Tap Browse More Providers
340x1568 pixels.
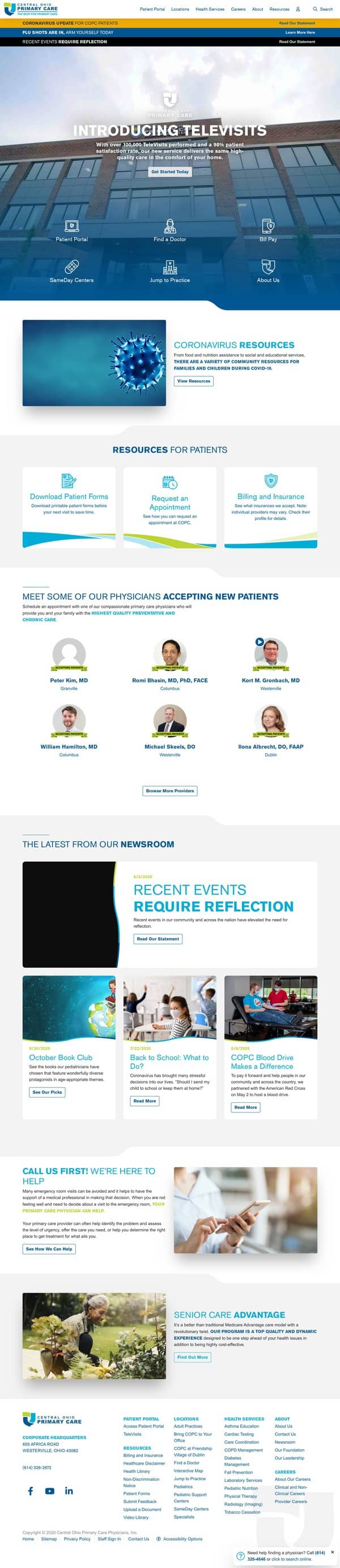point(170,791)
